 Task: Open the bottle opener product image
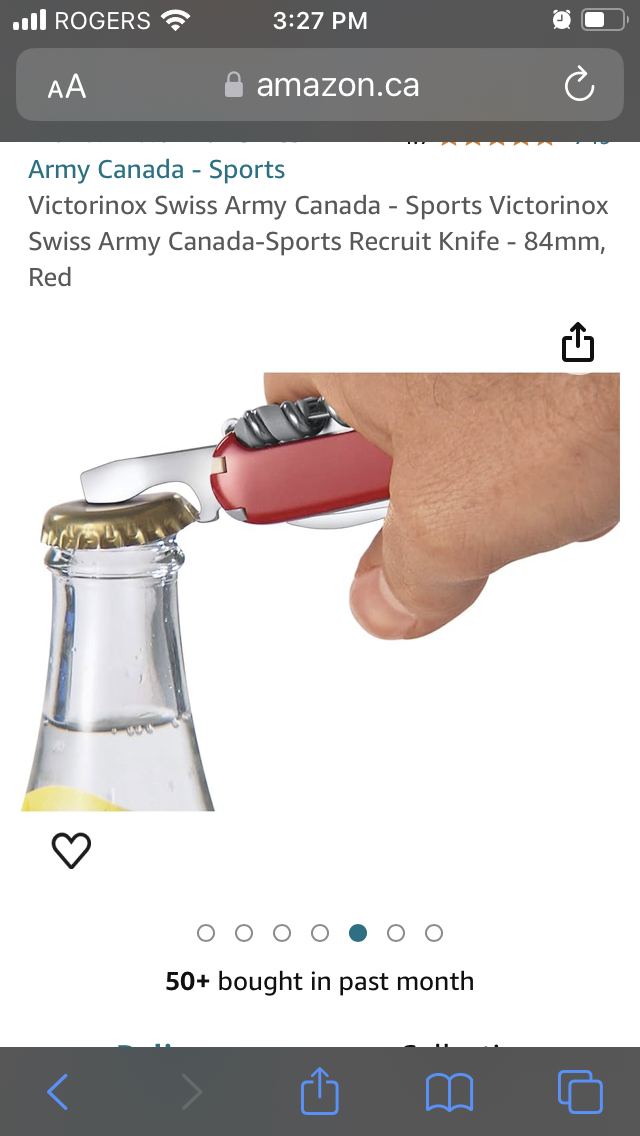tap(320, 590)
